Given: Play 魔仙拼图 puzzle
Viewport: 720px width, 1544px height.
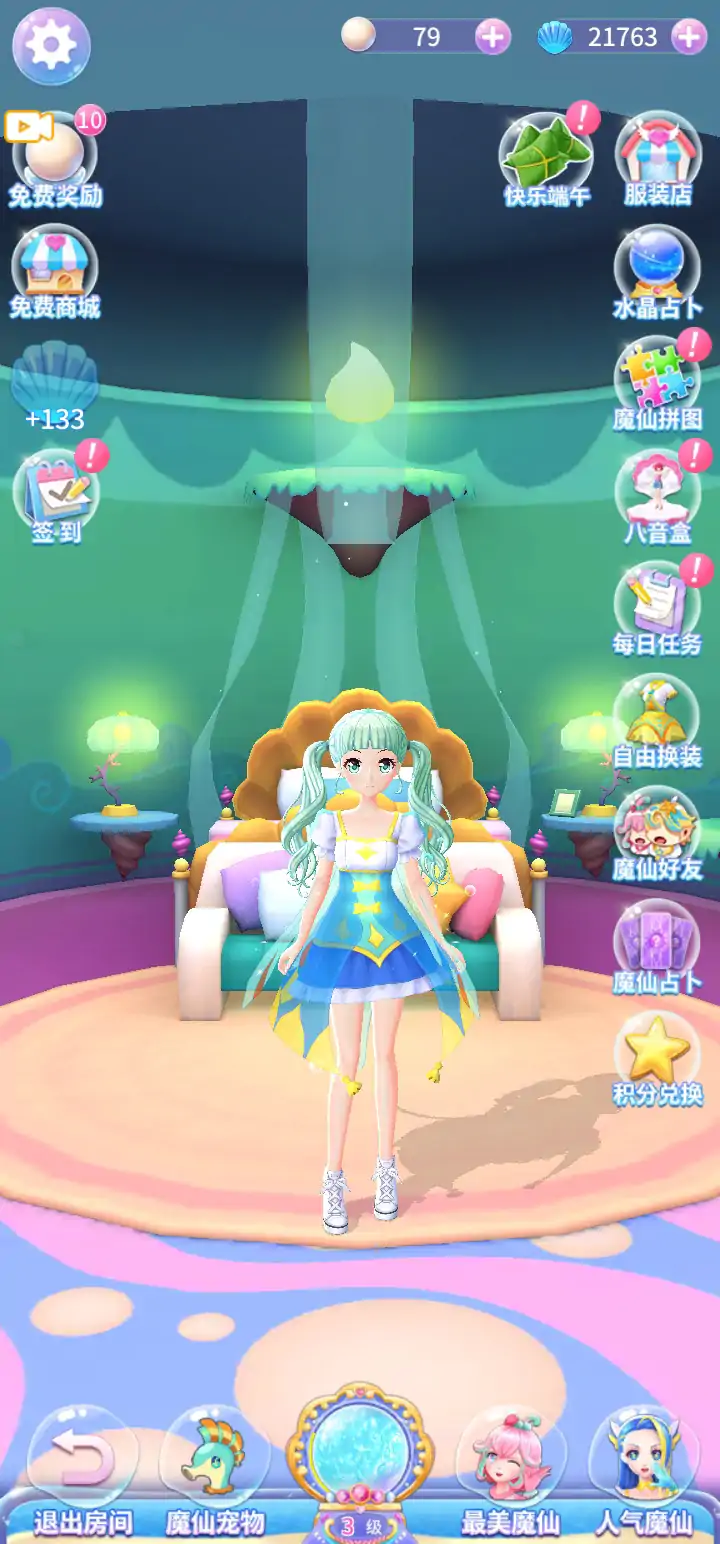Looking at the screenshot, I should [657, 385].
